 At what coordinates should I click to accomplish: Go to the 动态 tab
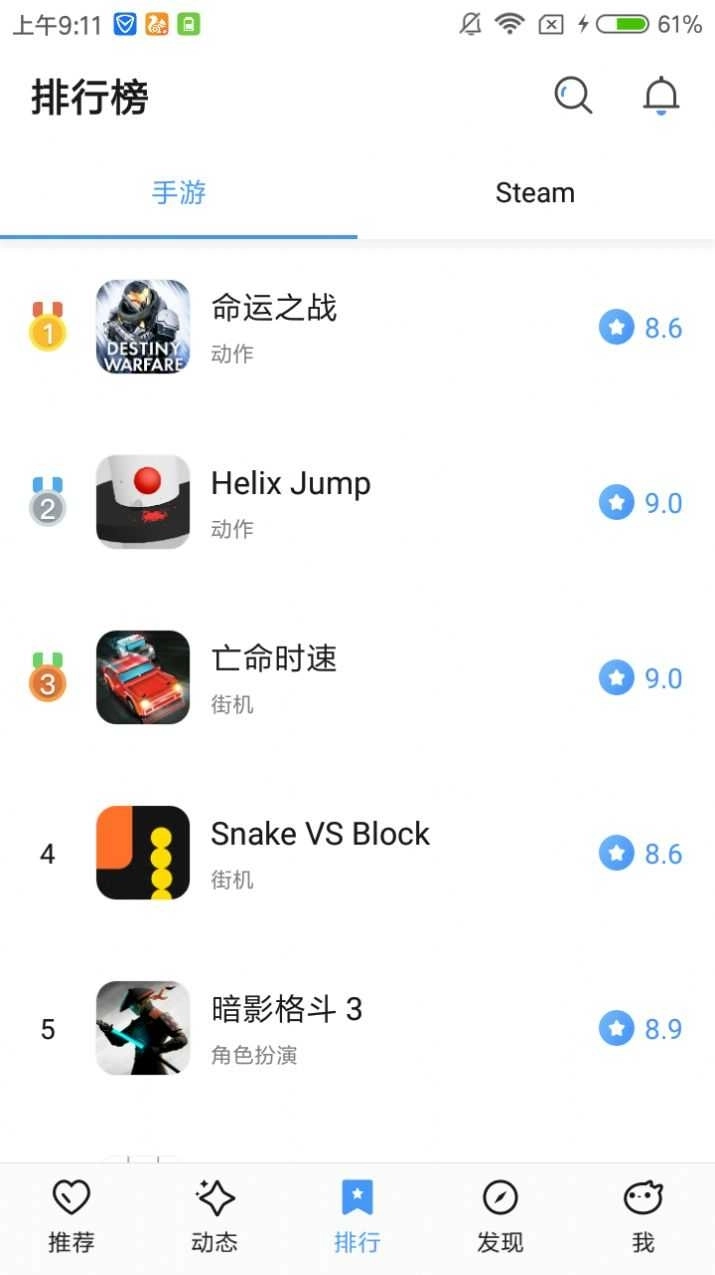[x=214, y=1215]
